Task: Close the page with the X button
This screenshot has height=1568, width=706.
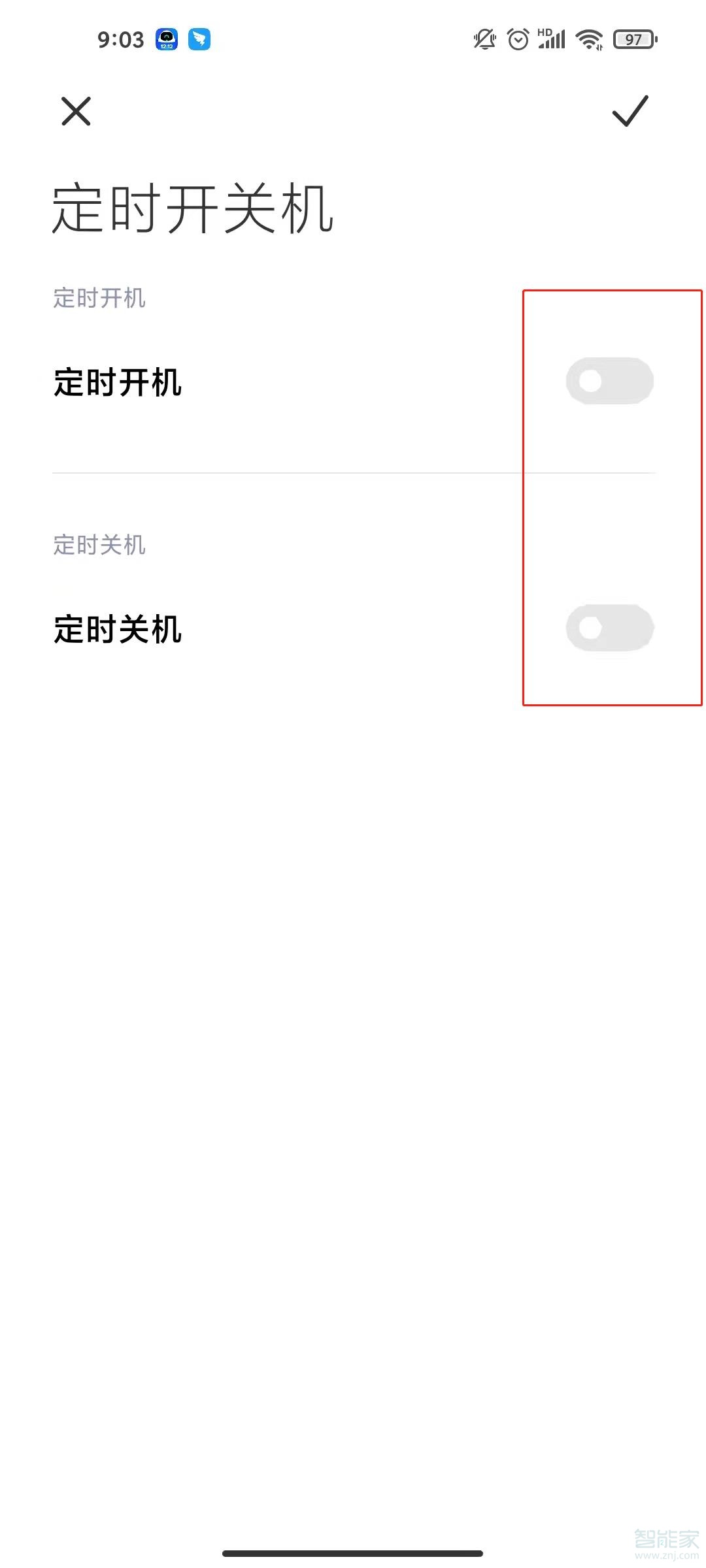Action: pos(75,111)
